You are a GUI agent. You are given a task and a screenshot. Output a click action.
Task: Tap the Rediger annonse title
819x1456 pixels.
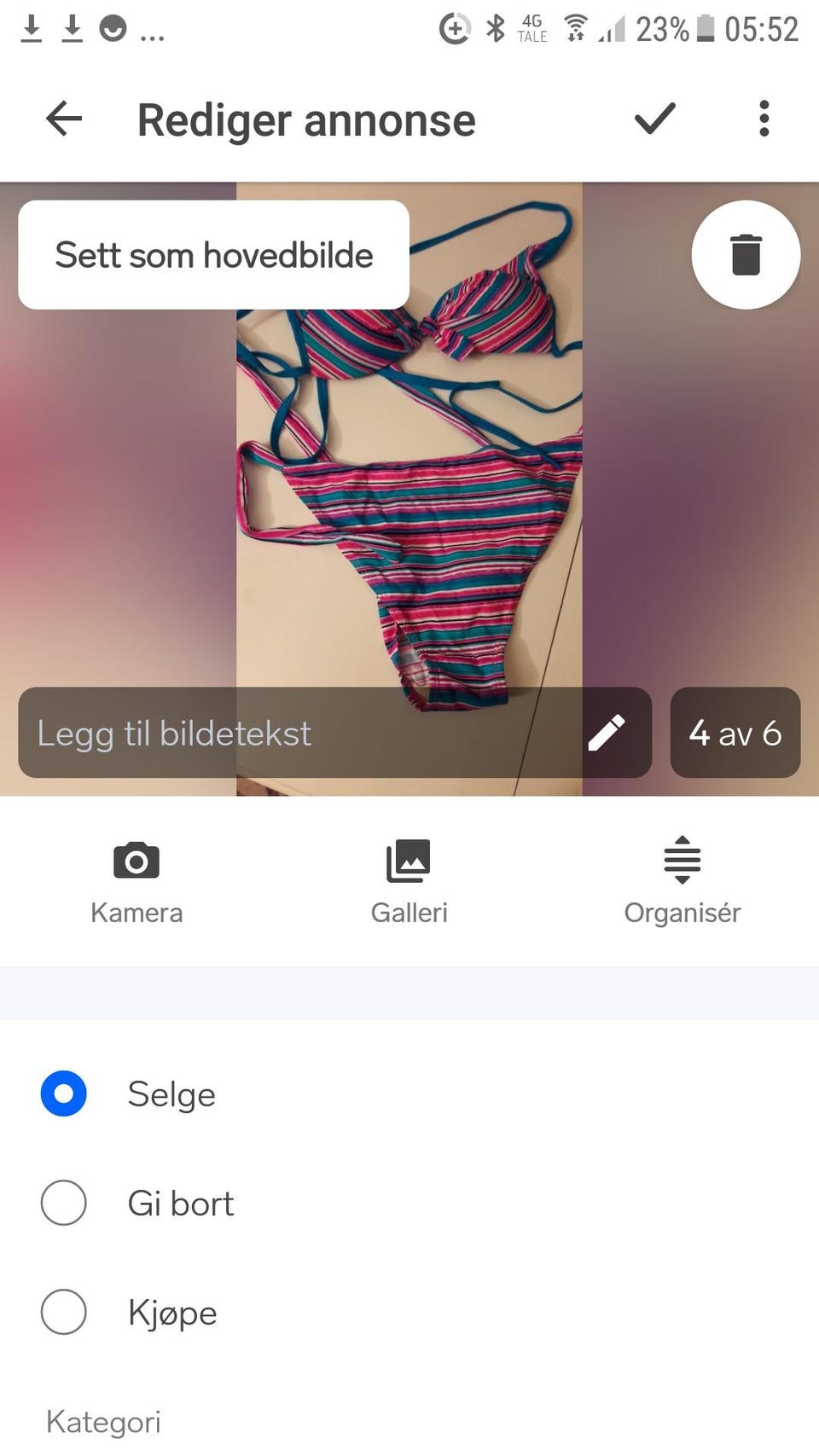point(306,119)
